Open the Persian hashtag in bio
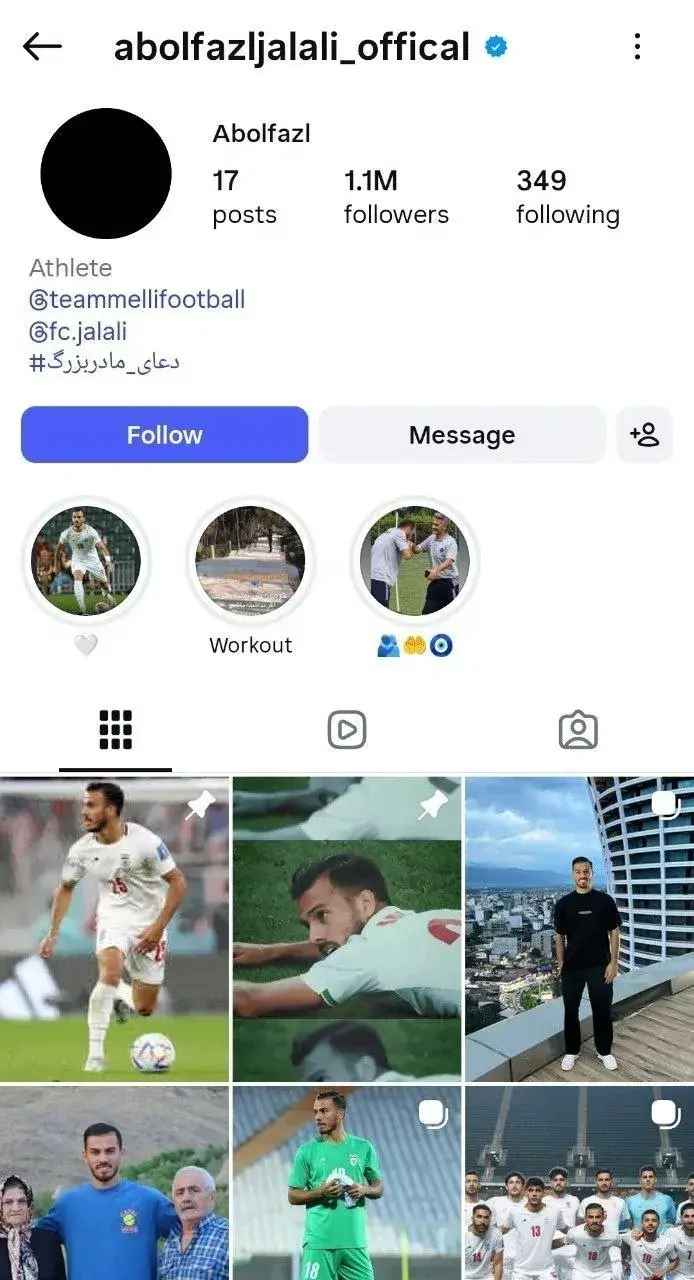The width and height of the screenshot is (694, 1280). click(105, 362)
